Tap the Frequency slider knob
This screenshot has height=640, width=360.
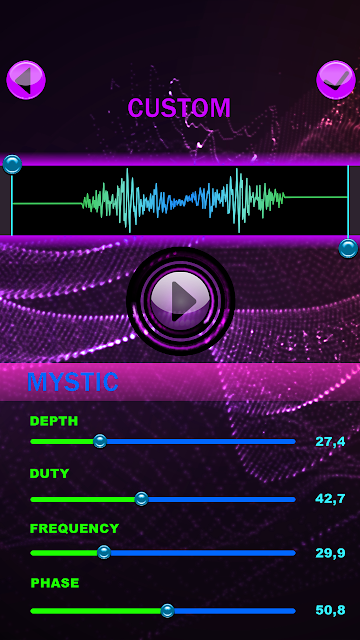[x=104, y=553]
